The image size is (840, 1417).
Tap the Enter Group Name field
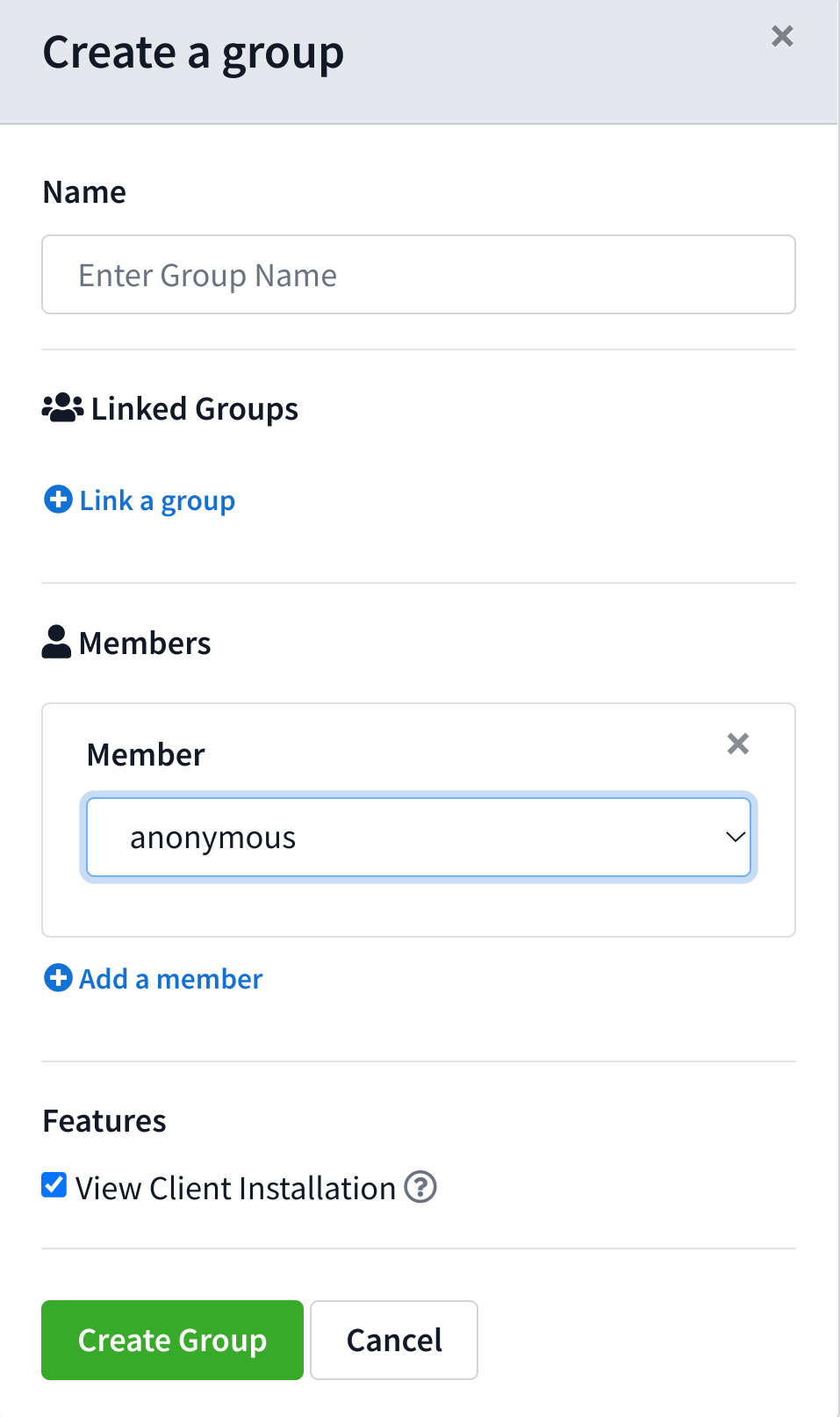coord(419,275)
